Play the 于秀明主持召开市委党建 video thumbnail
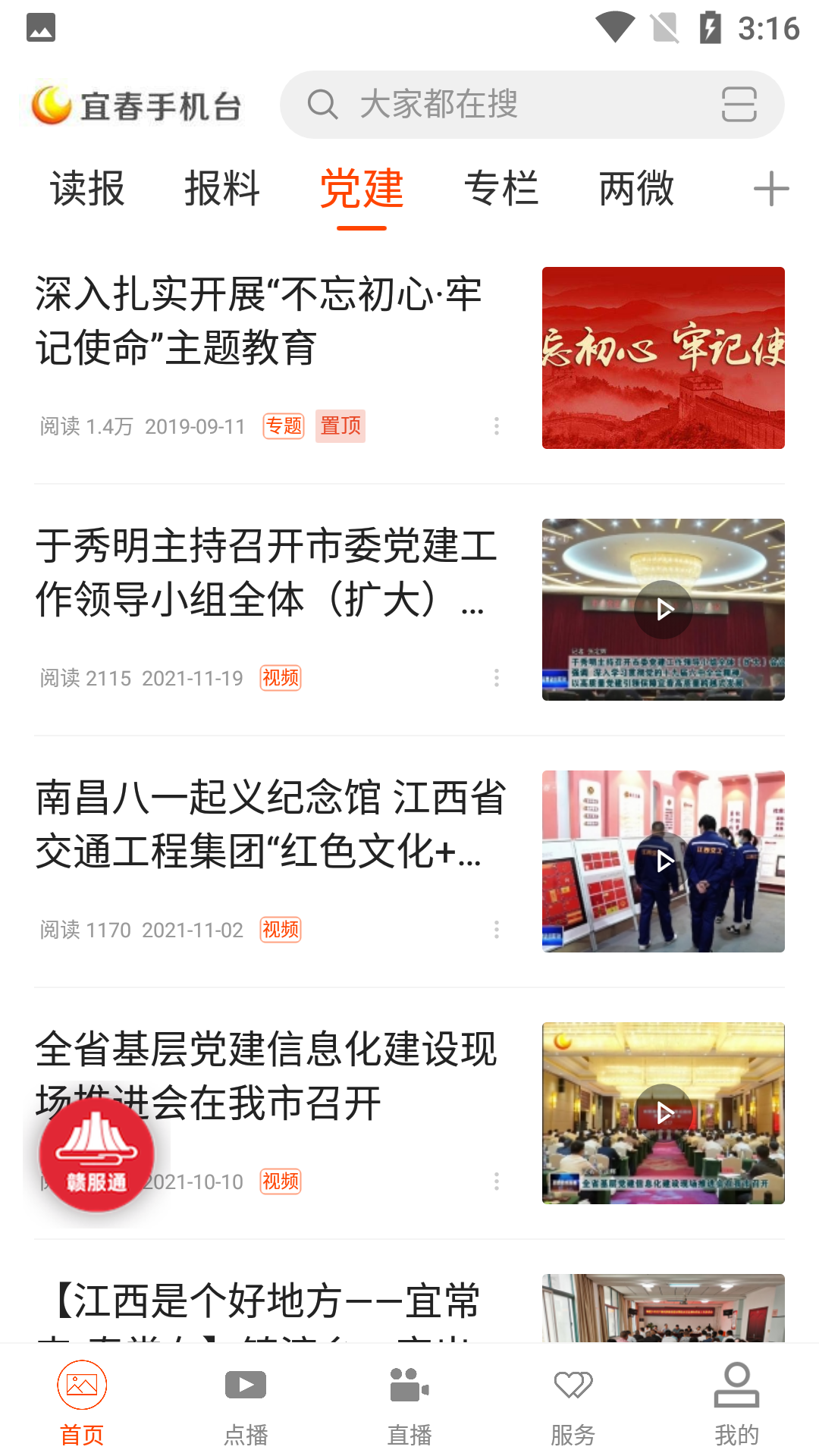Image resolution: width=819 pixels, height=1456 pixels. [x=664, y=610]
